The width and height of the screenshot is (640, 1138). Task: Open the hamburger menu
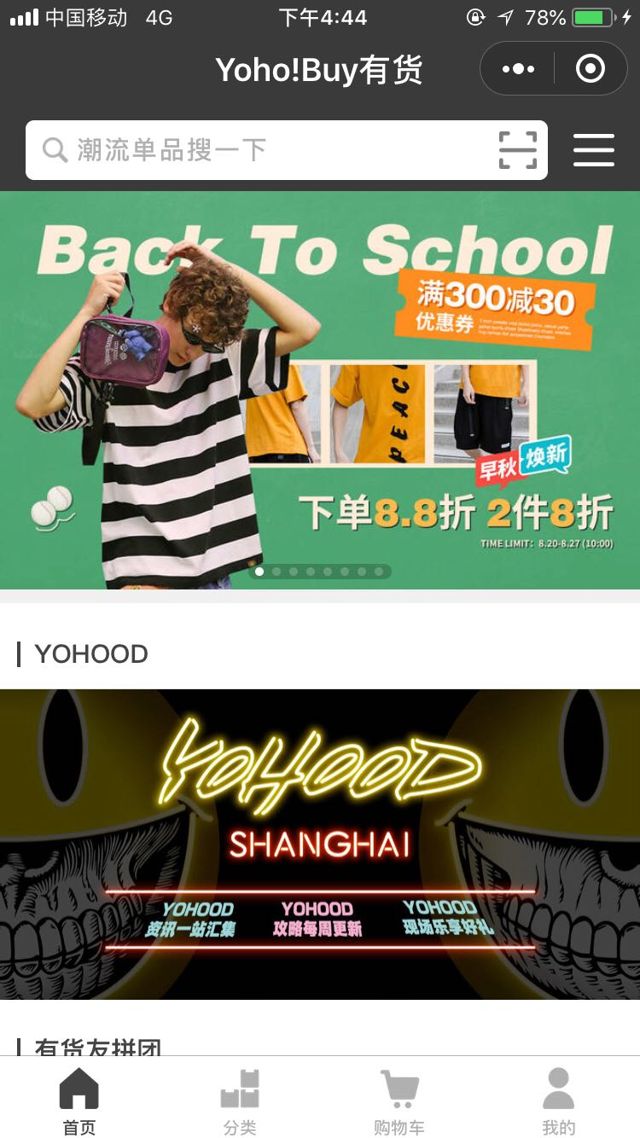(x=594, y=150)
